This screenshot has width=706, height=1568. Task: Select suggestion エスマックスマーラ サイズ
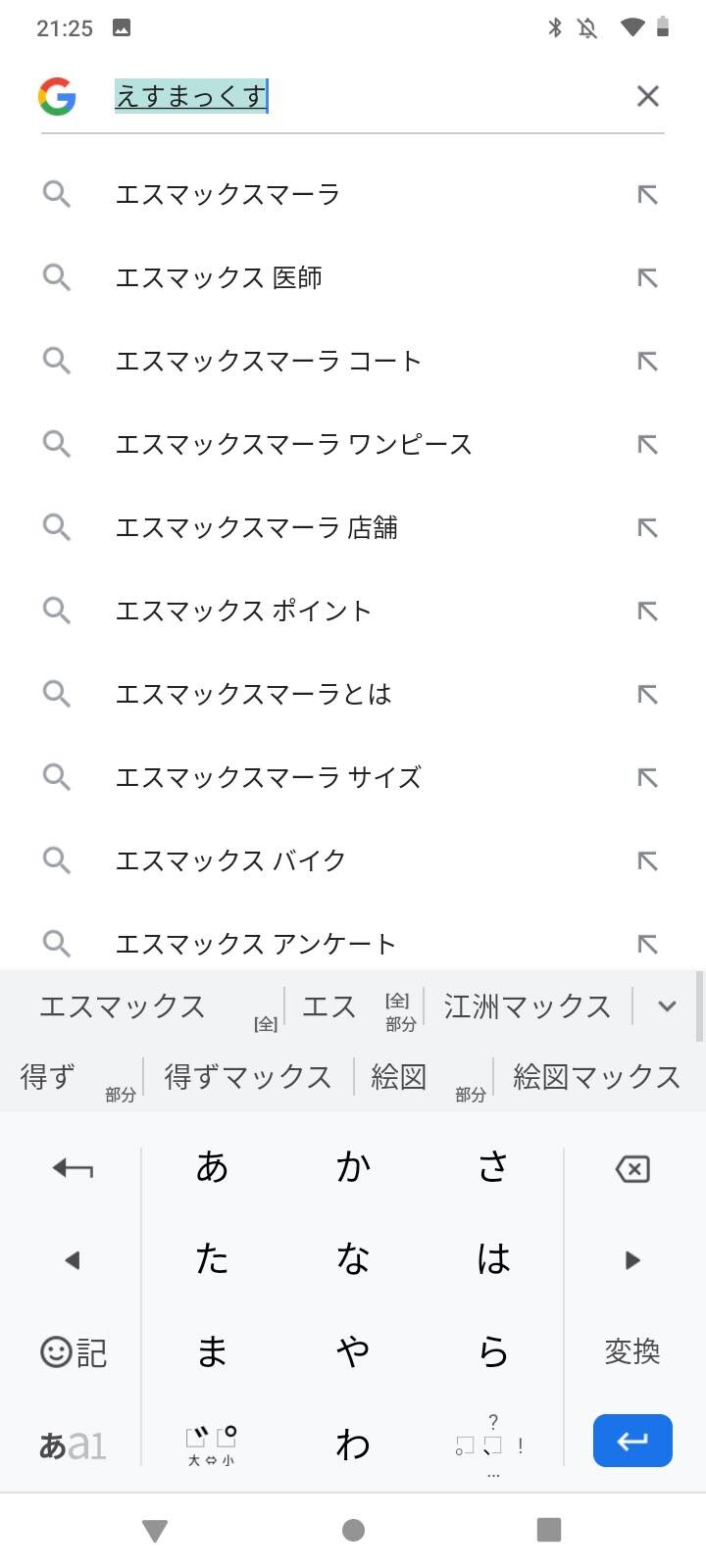(x=353, y=777)
